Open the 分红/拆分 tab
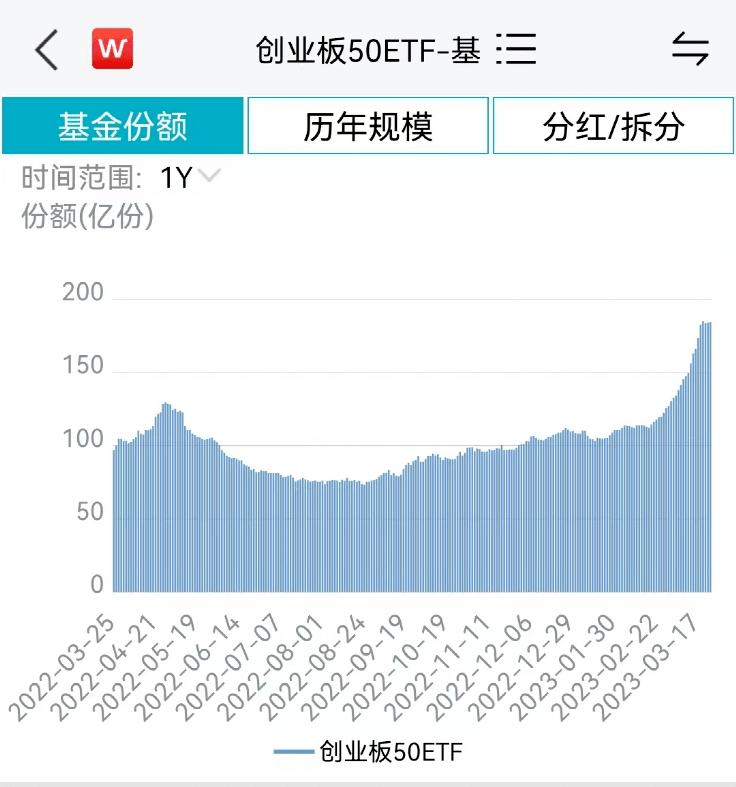The image size is (736, 787). tap(613, 126)
